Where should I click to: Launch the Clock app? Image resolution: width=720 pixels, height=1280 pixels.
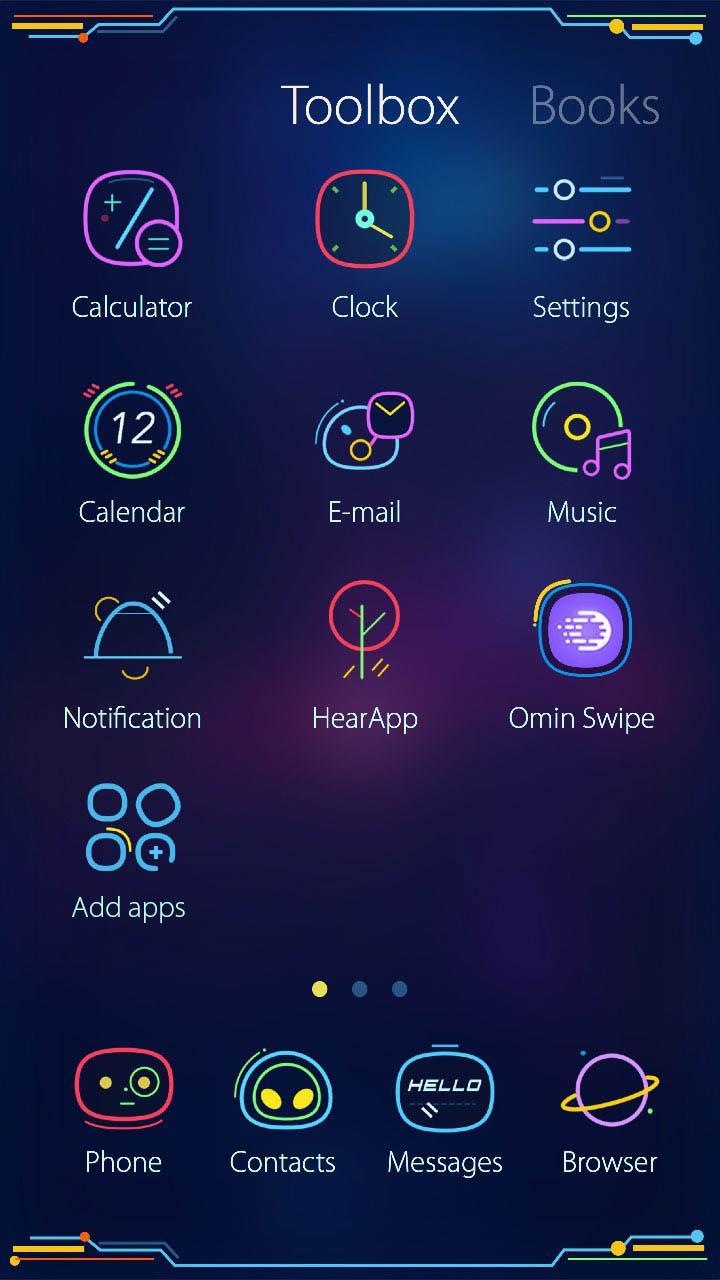pos(364,220)
